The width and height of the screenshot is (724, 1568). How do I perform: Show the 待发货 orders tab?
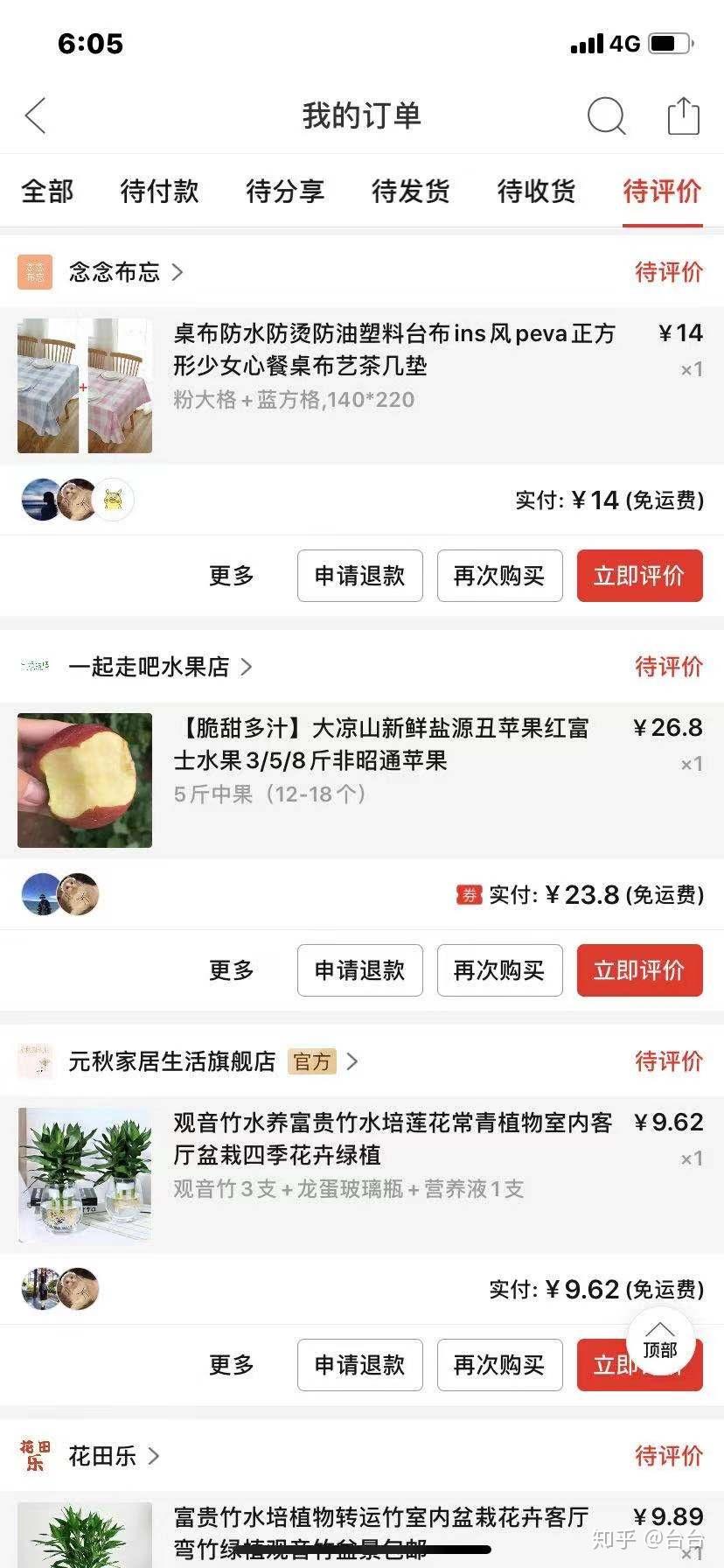tap(411, 191)
